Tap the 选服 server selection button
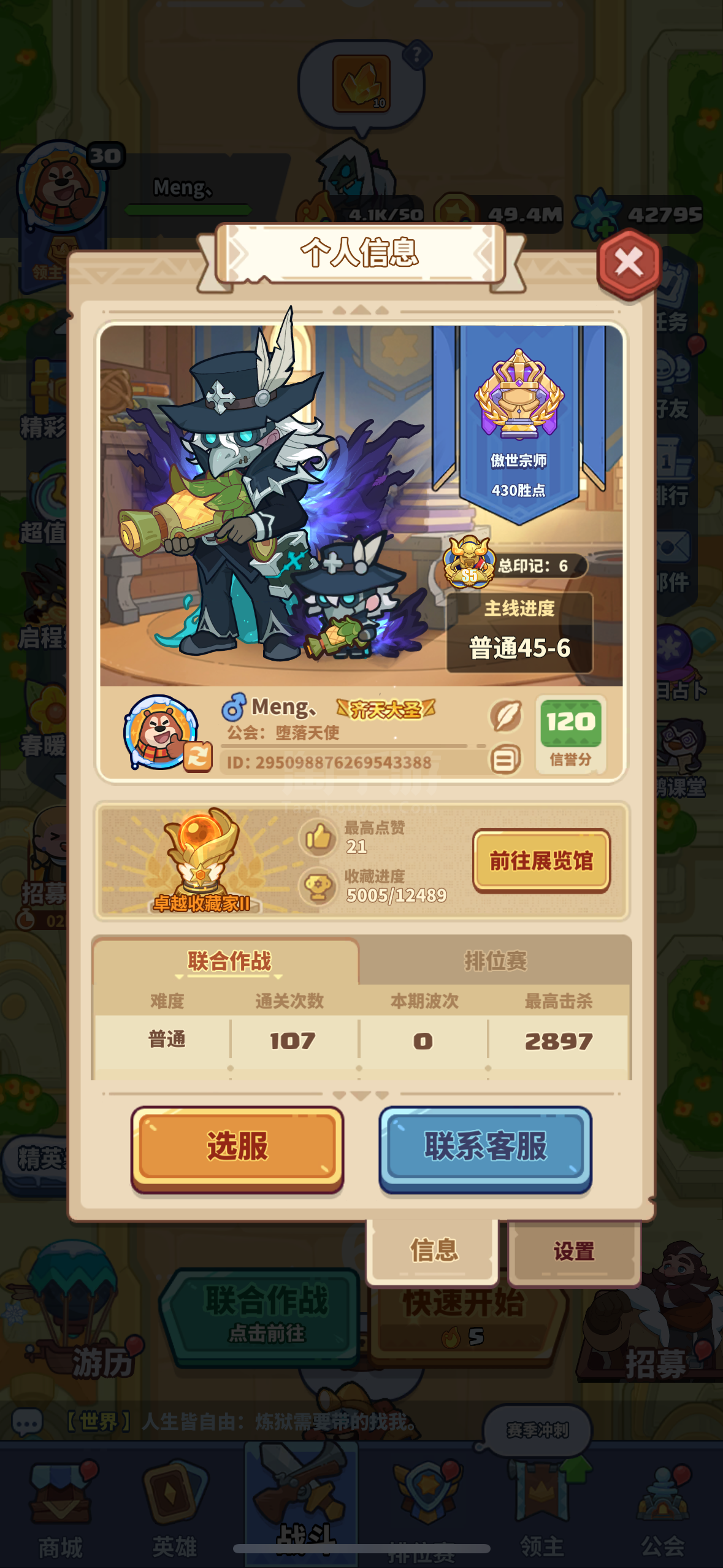 pyautogui.click(x=237, y=1146)
